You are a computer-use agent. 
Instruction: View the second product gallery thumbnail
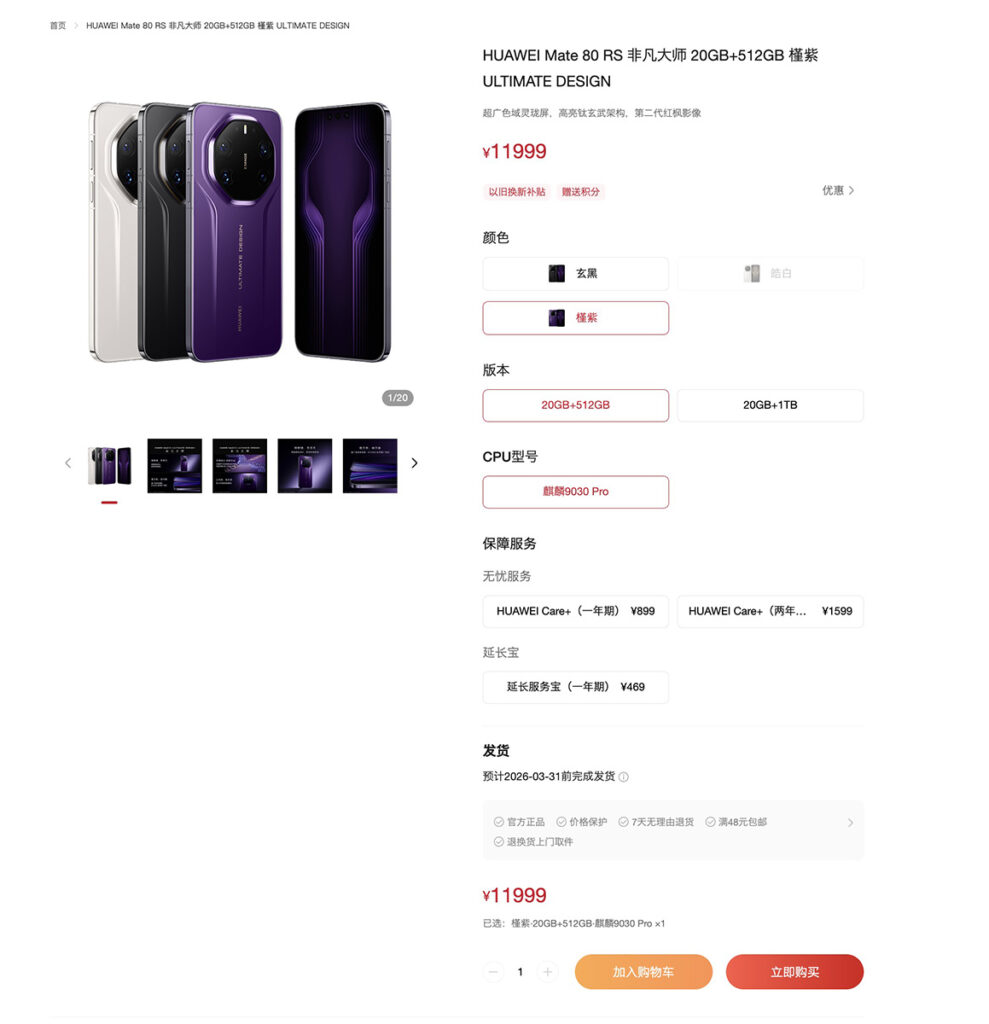pos(174,466)
